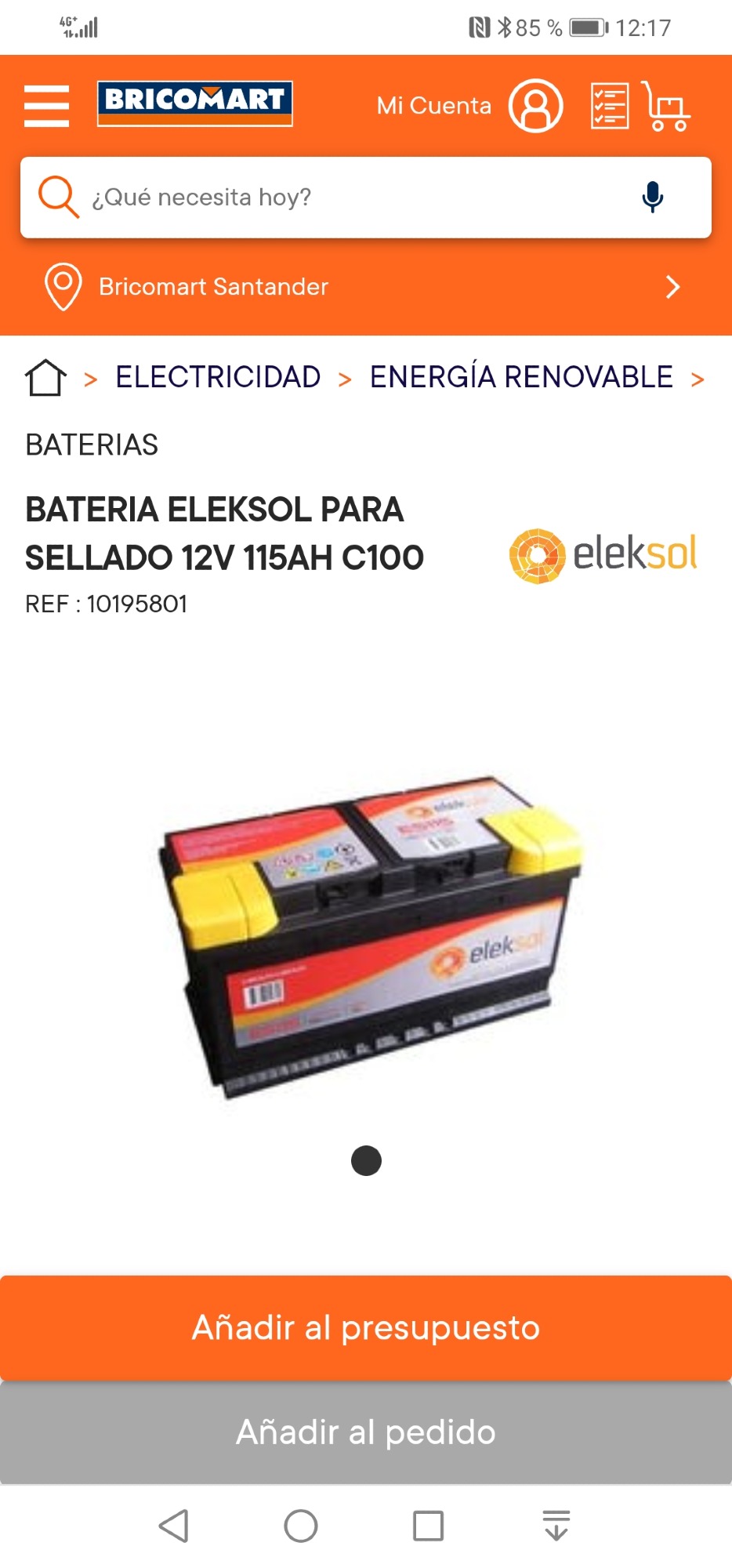Tap Añadir al pedido
732x1568 pixels.
366,1432
